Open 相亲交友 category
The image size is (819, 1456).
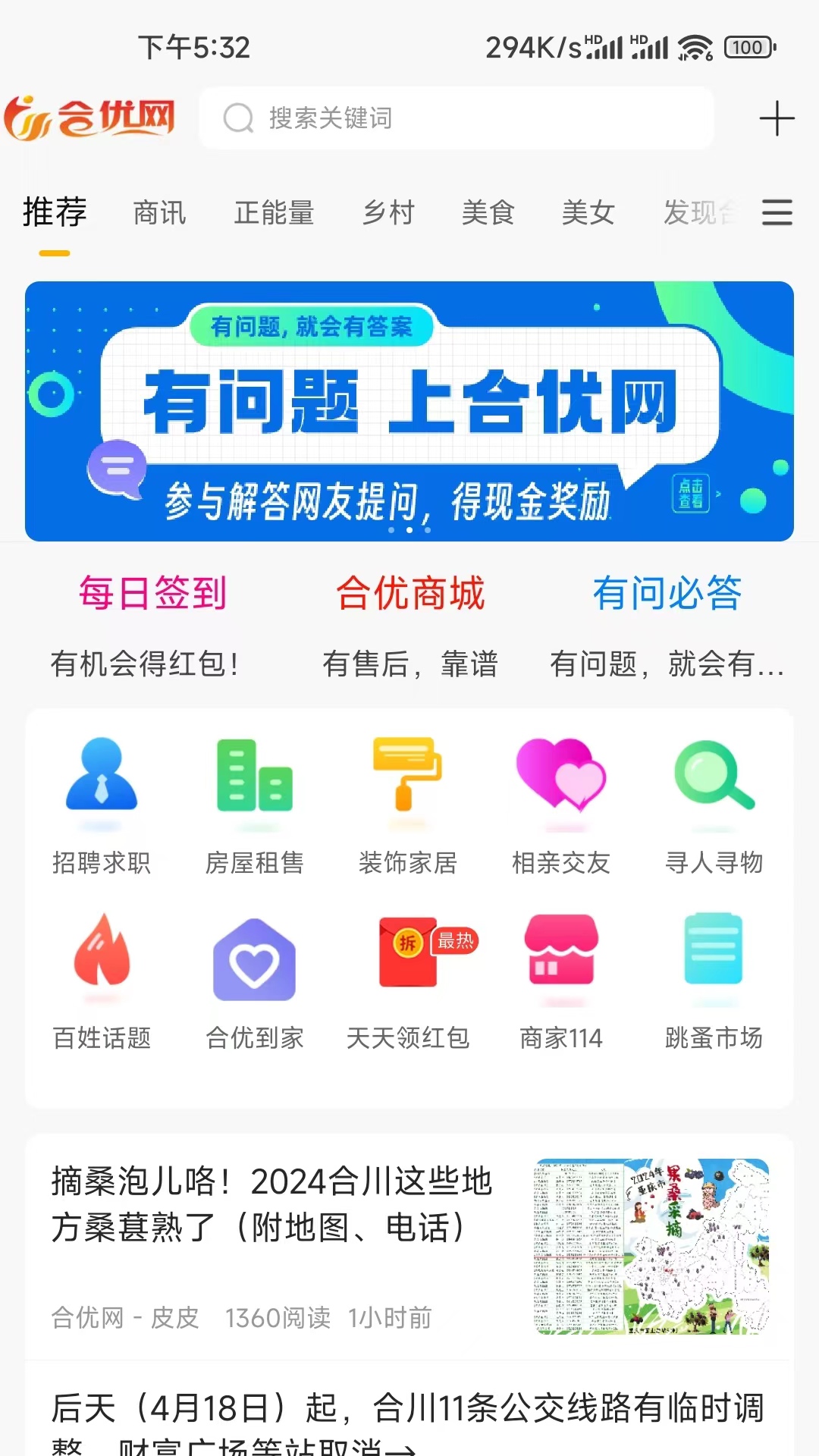click(x=561, y=805)
